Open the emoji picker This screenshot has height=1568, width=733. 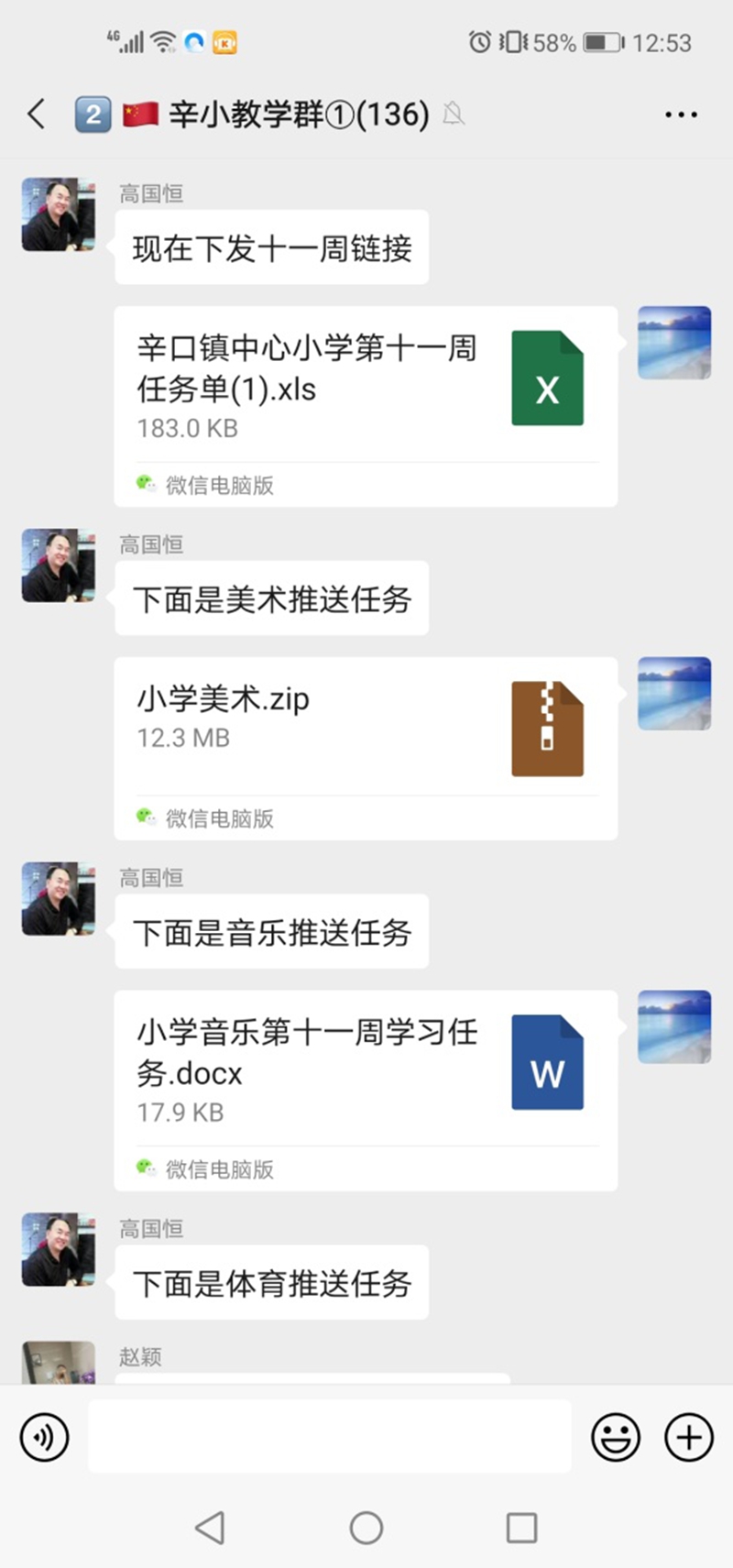(x=615, y=1437)
